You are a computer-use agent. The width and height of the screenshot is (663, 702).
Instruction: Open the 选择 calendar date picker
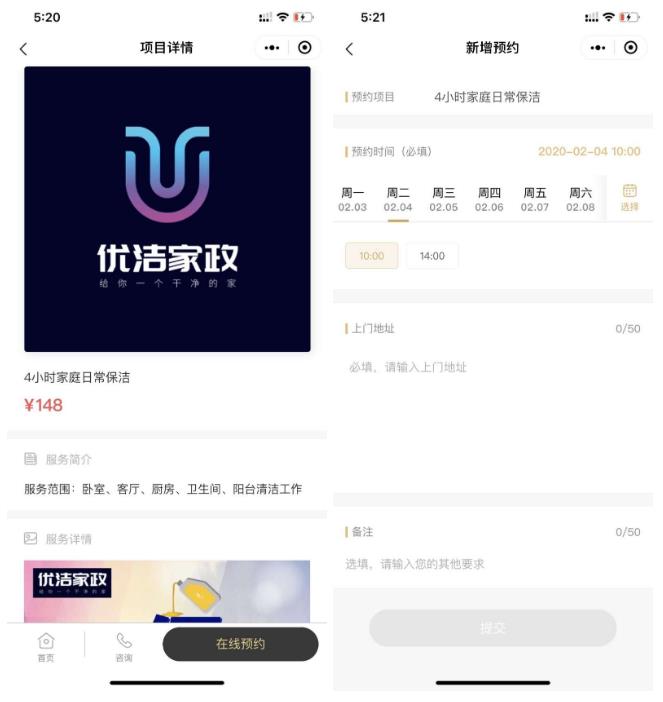point(629,197)
